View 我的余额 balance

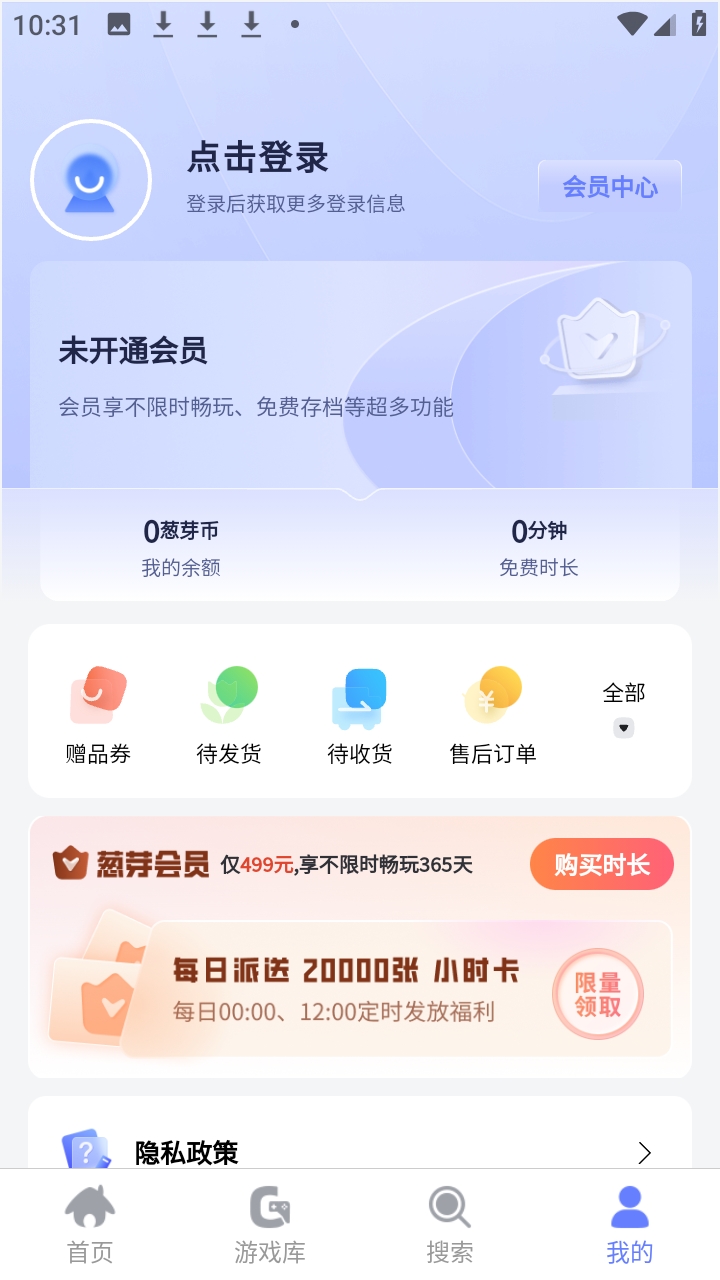click(x=181, y=547)
